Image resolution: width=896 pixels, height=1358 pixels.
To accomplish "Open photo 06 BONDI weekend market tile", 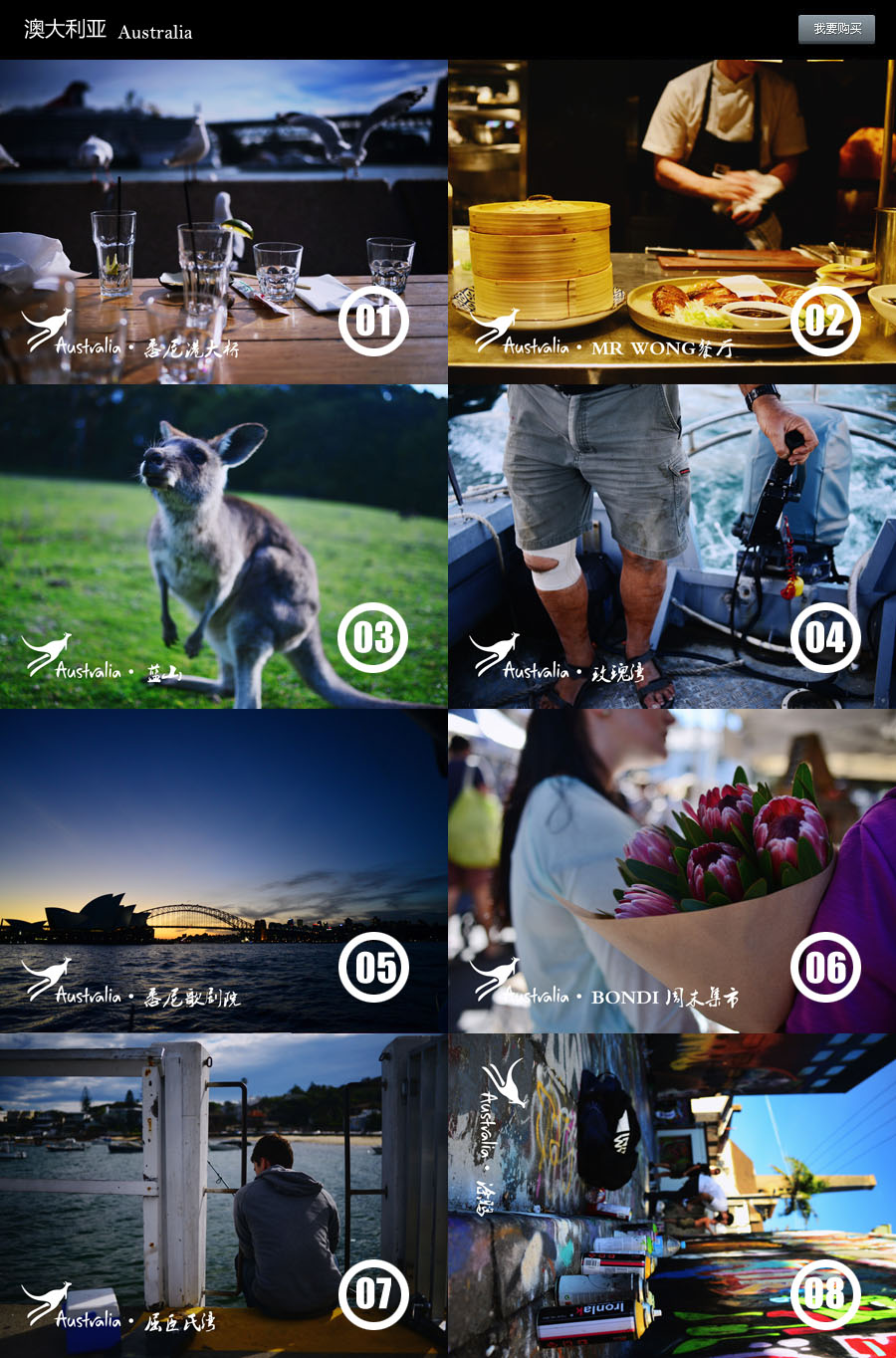I will click(x=672, y=870).
